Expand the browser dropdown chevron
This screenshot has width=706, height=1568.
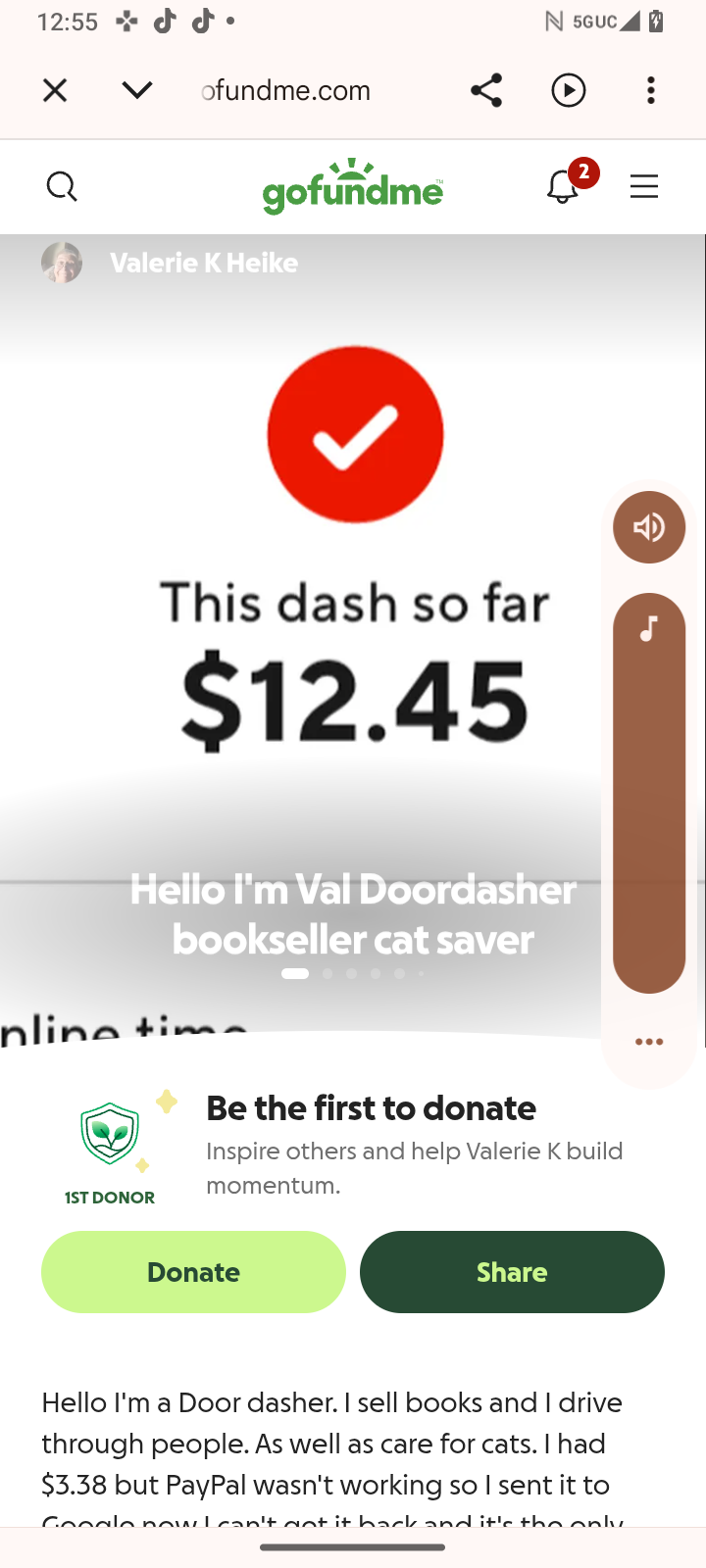coord(137,90)
